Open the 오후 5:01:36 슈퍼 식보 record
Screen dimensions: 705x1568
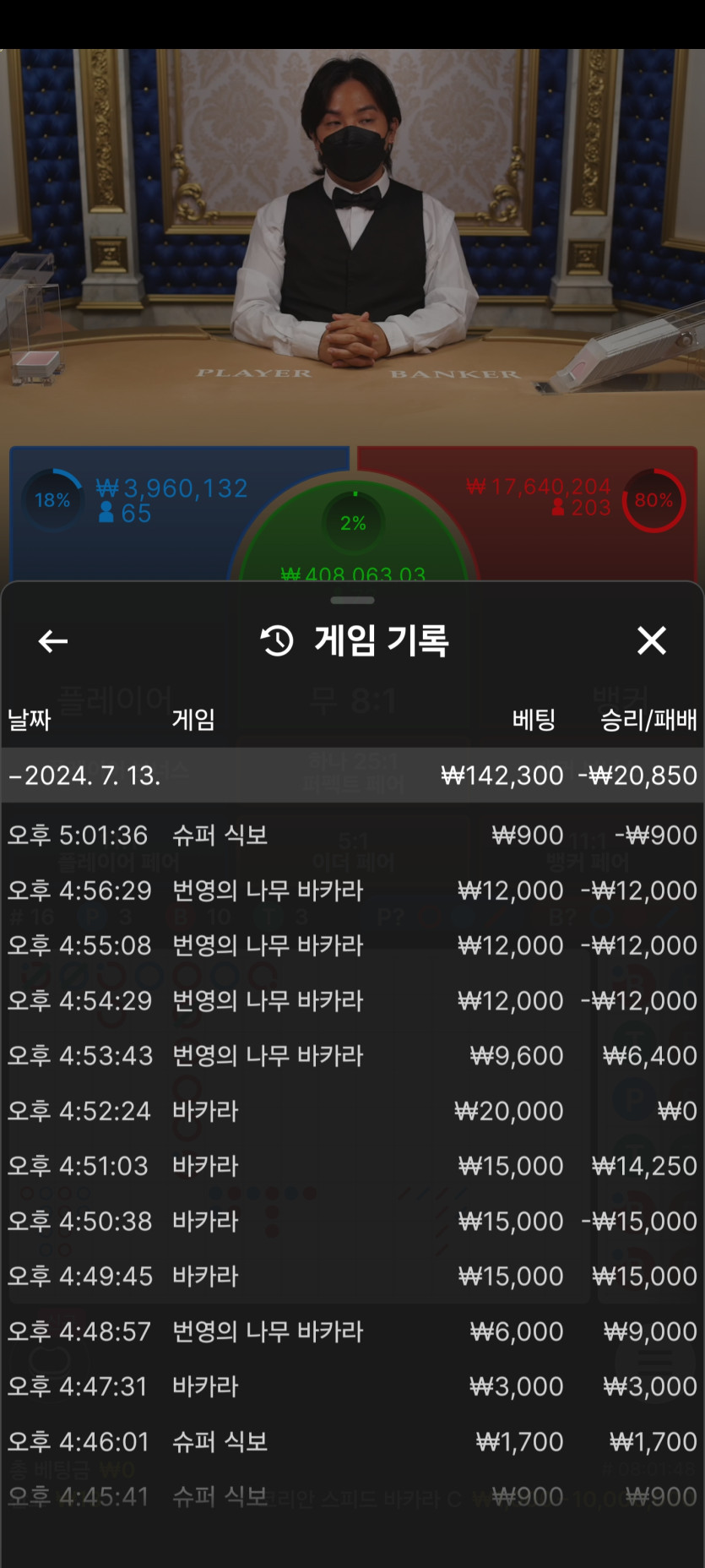pyautogui.click(x=352, y=836)
